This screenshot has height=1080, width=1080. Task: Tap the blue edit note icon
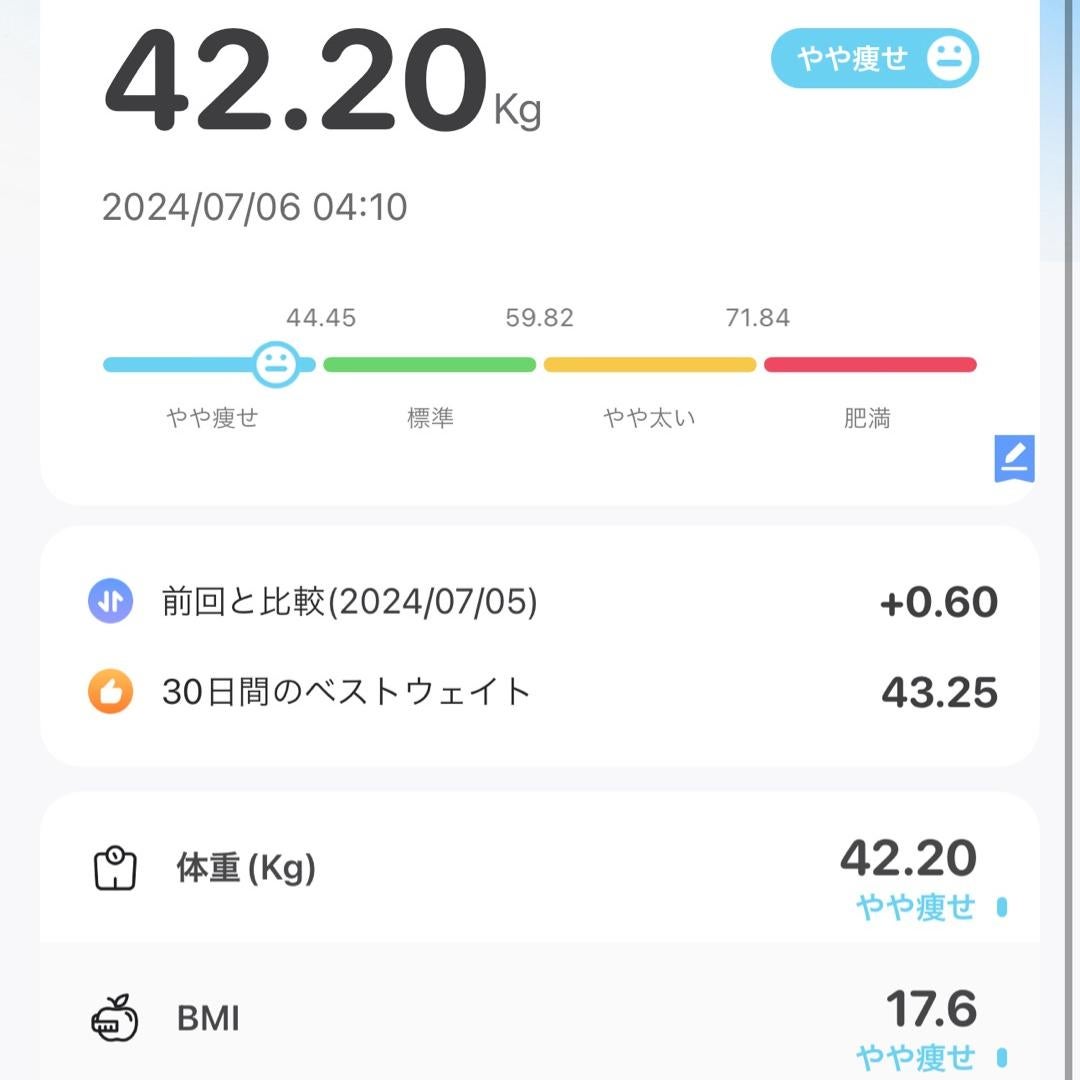[x=1014, y=458]
